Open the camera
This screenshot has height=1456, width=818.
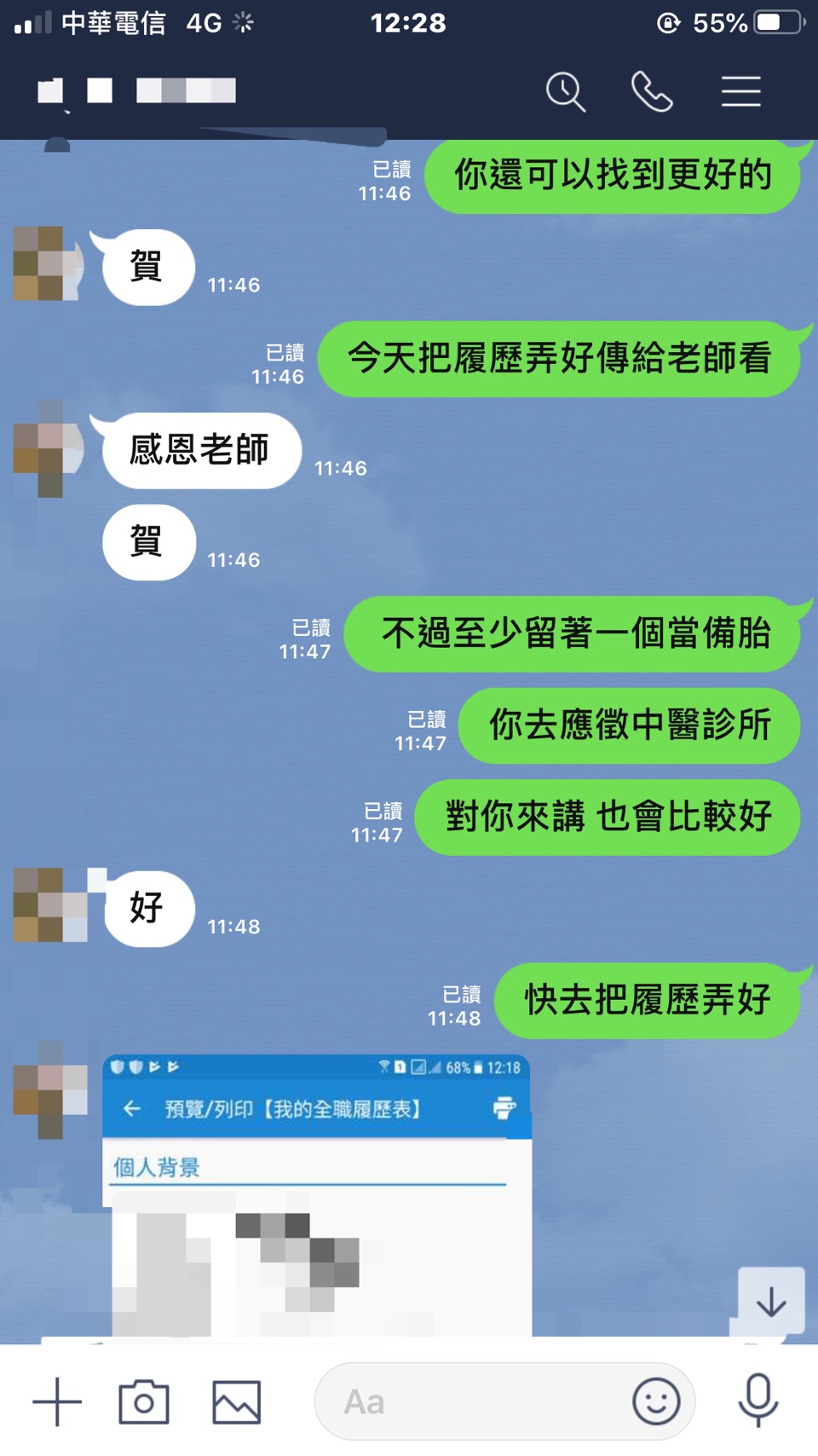tap(144, 1402)
